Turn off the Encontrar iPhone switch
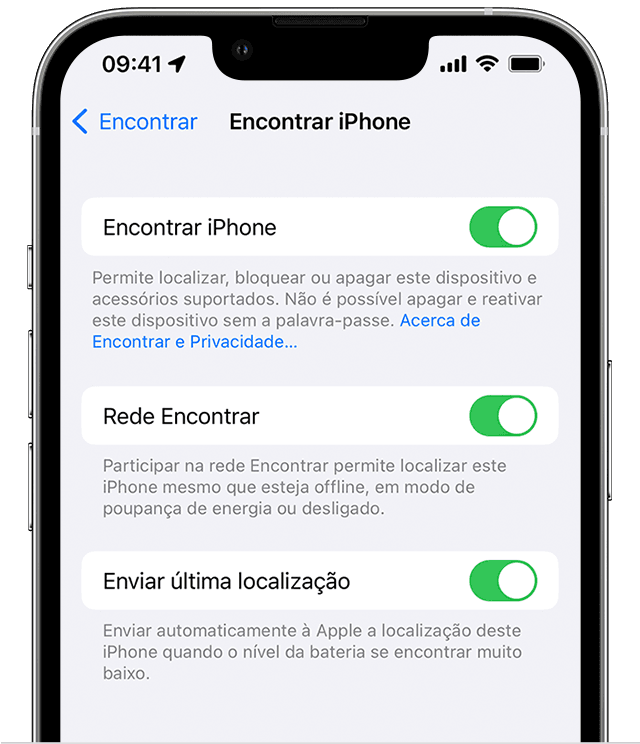The width and height of the screenshot is (640, 744). (502, 227)
